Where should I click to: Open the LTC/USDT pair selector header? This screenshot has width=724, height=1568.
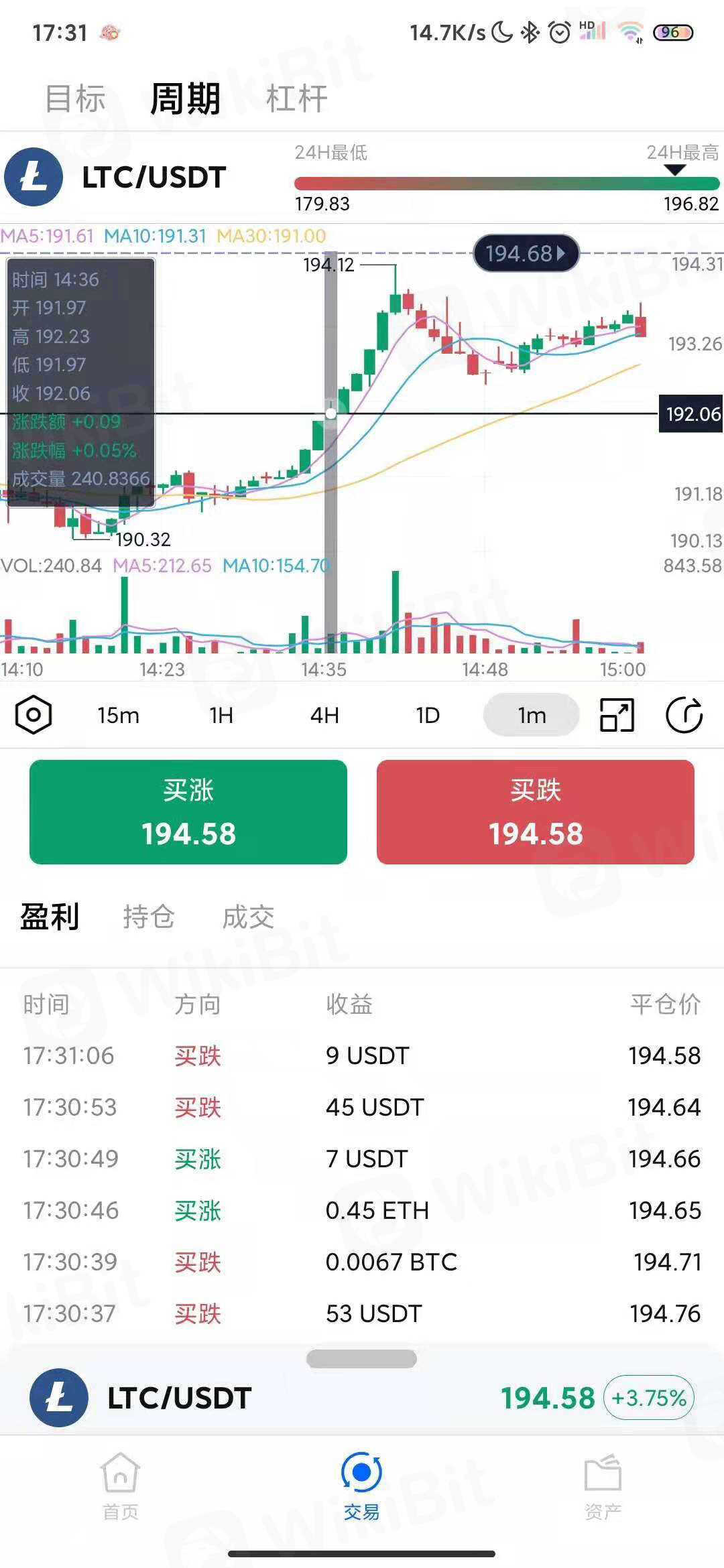coord(117,178)
